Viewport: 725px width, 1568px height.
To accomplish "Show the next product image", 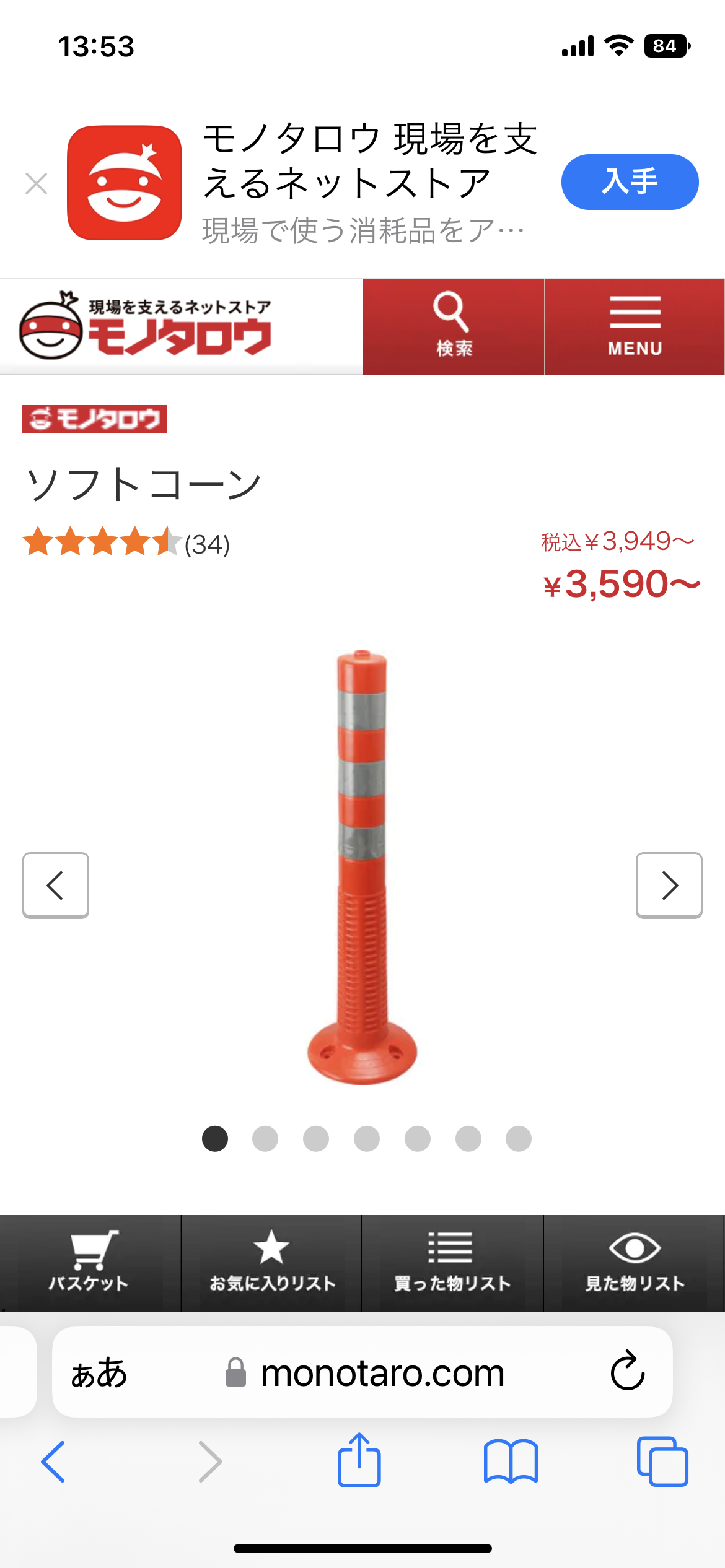I will (x=669, y=885).
